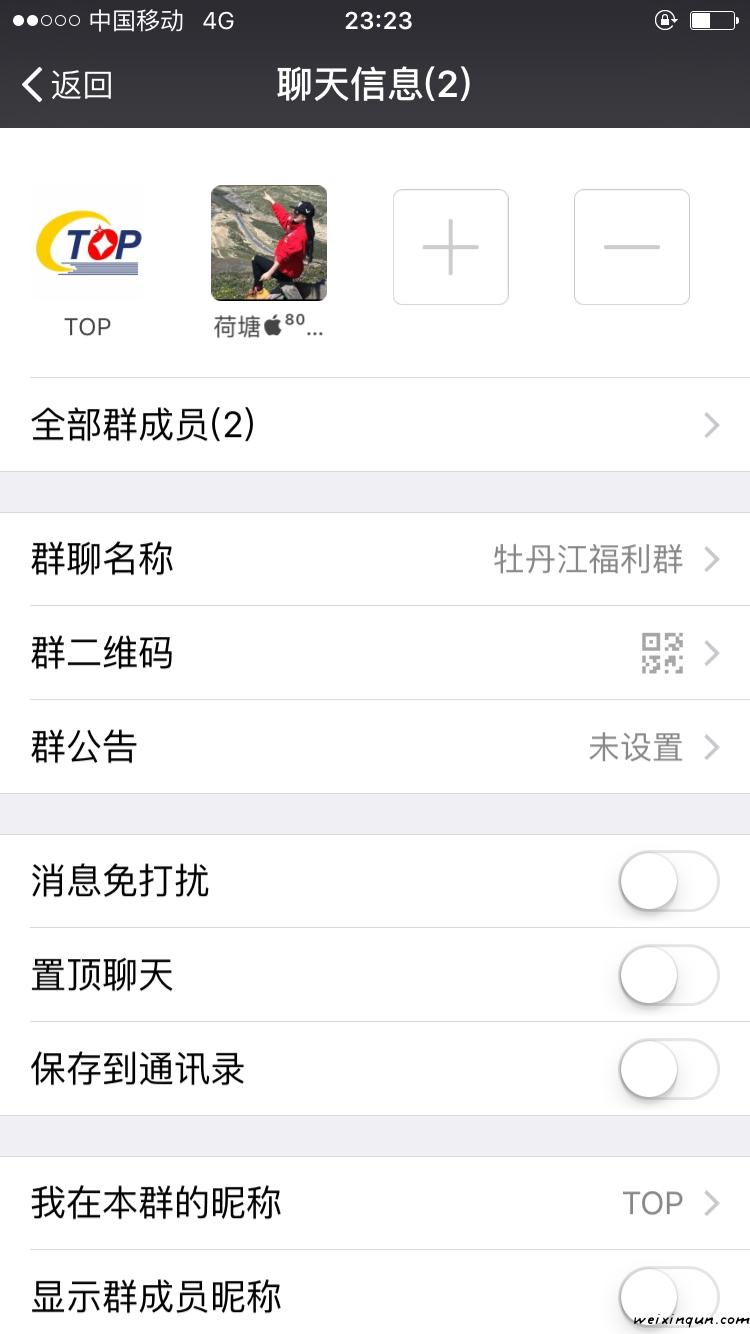View 全部群成员(2) list
Image resolution: width=750 pixels, height=1334 pixels.
coord(375,426)
